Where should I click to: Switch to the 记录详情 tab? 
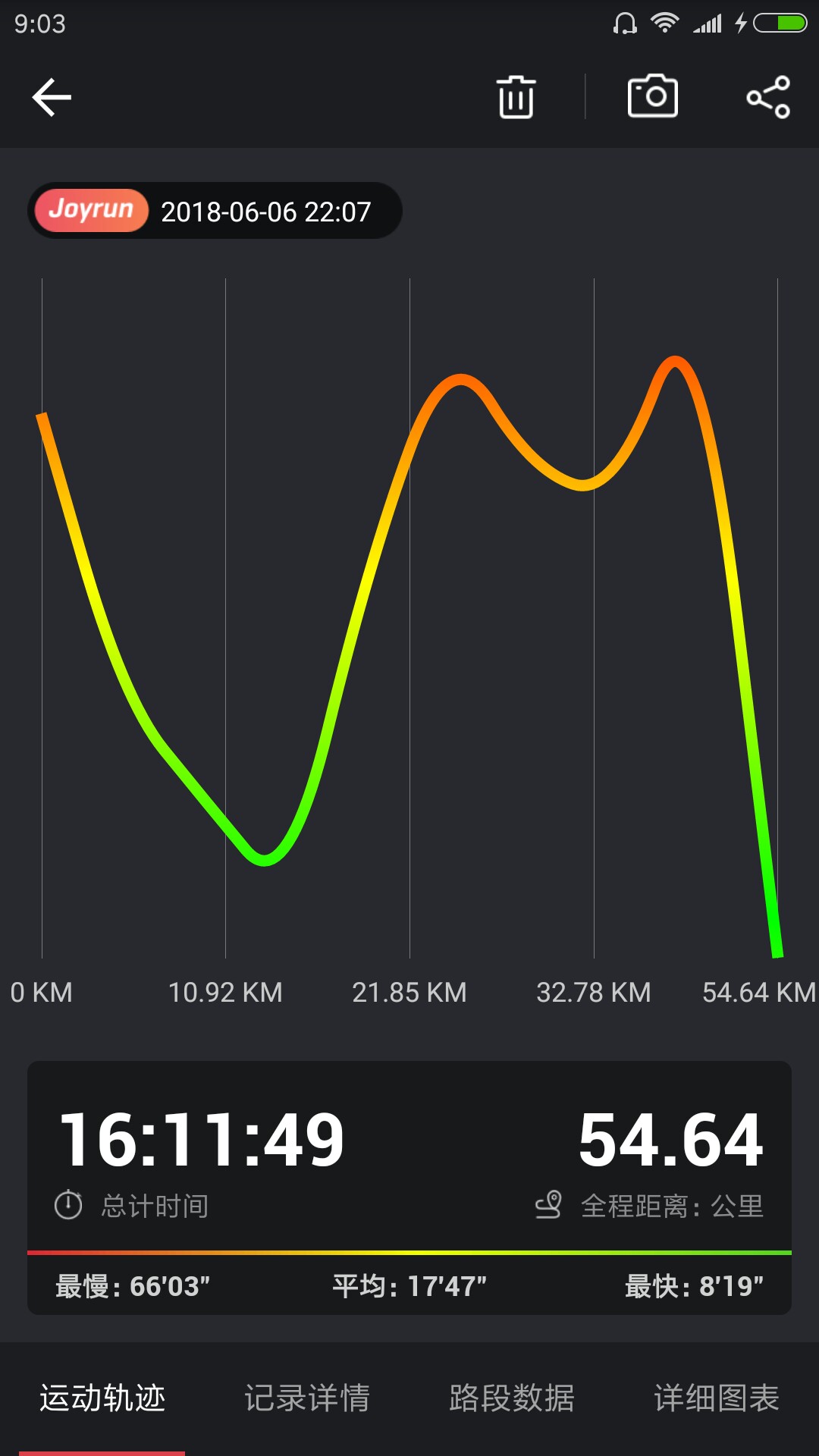[307, 1398]
